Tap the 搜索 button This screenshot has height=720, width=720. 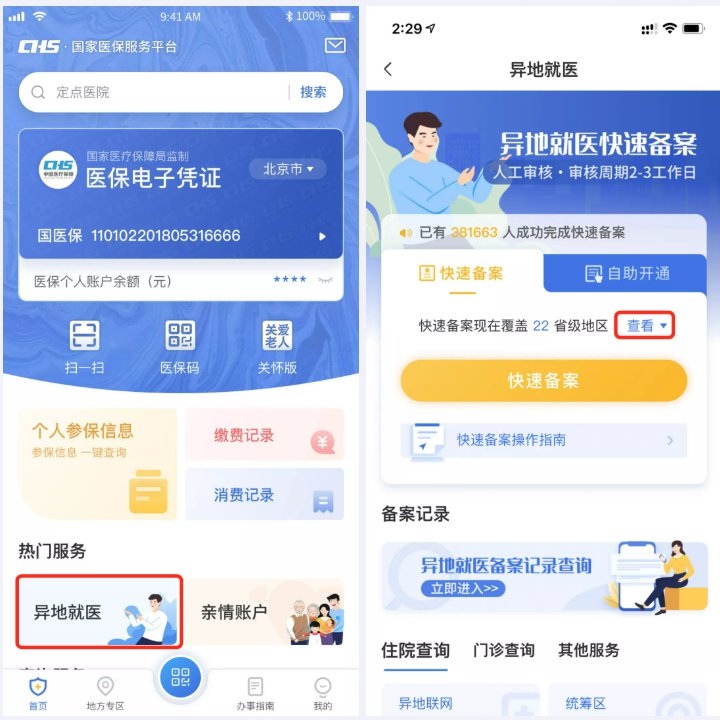313,92
